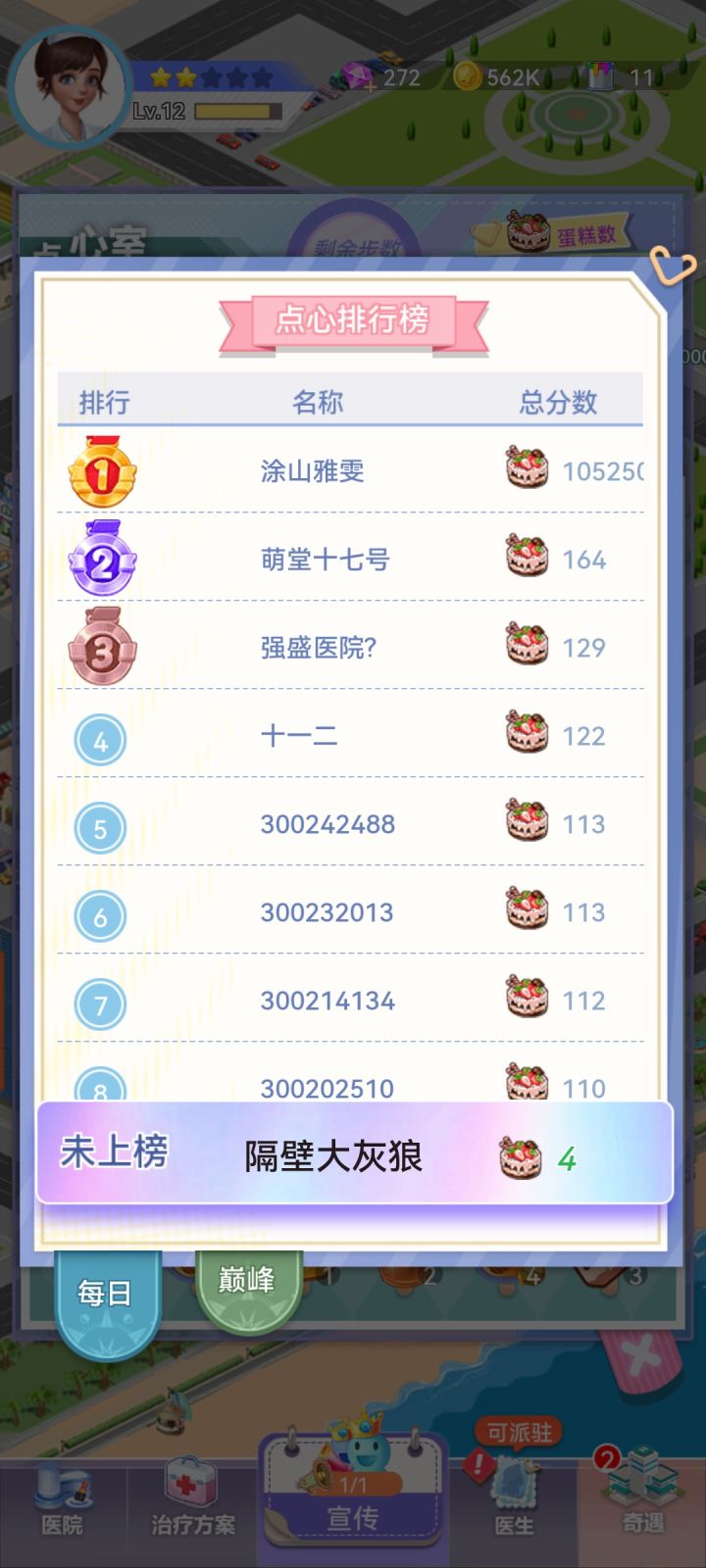Switch to the 巅峰 peak tab
Viewport: 706px width, 1568px height.
coord(244,1280)
